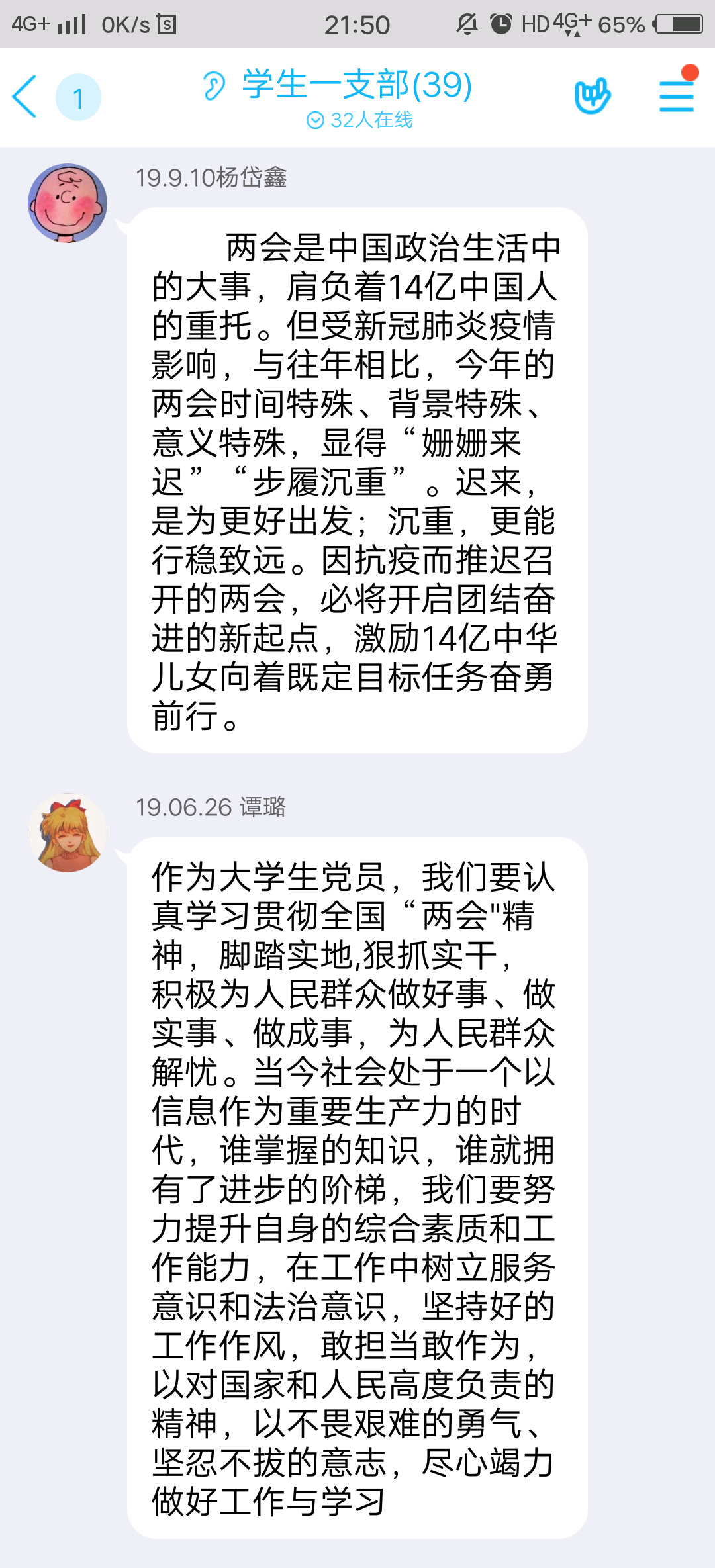Open 学生一支部 group info title
The width and height of the screenshot is (715, 1568).
pos(357,85)
